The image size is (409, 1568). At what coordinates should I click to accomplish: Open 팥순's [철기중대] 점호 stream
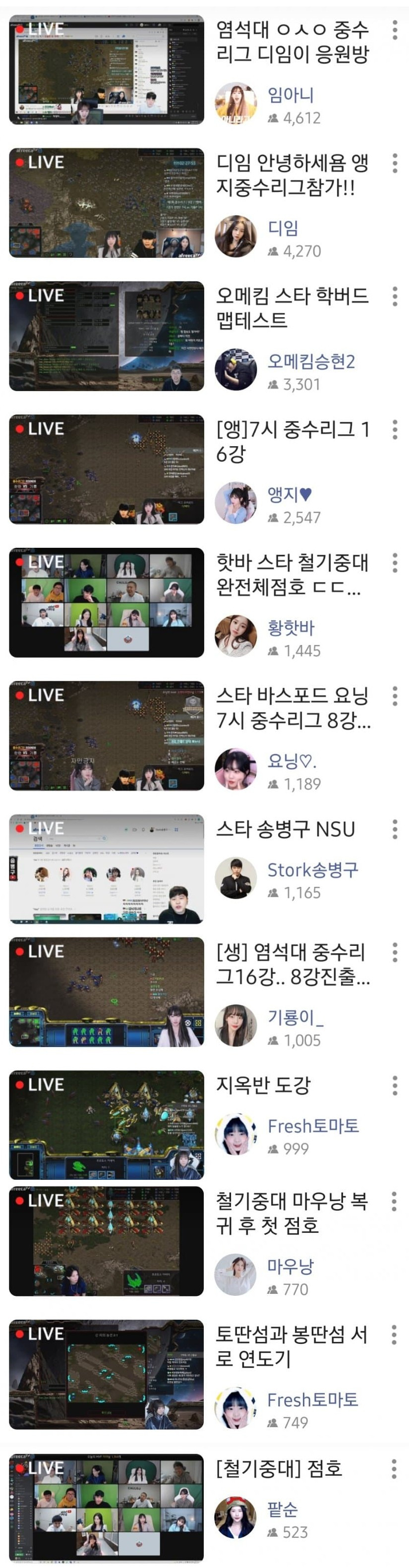107,1509
